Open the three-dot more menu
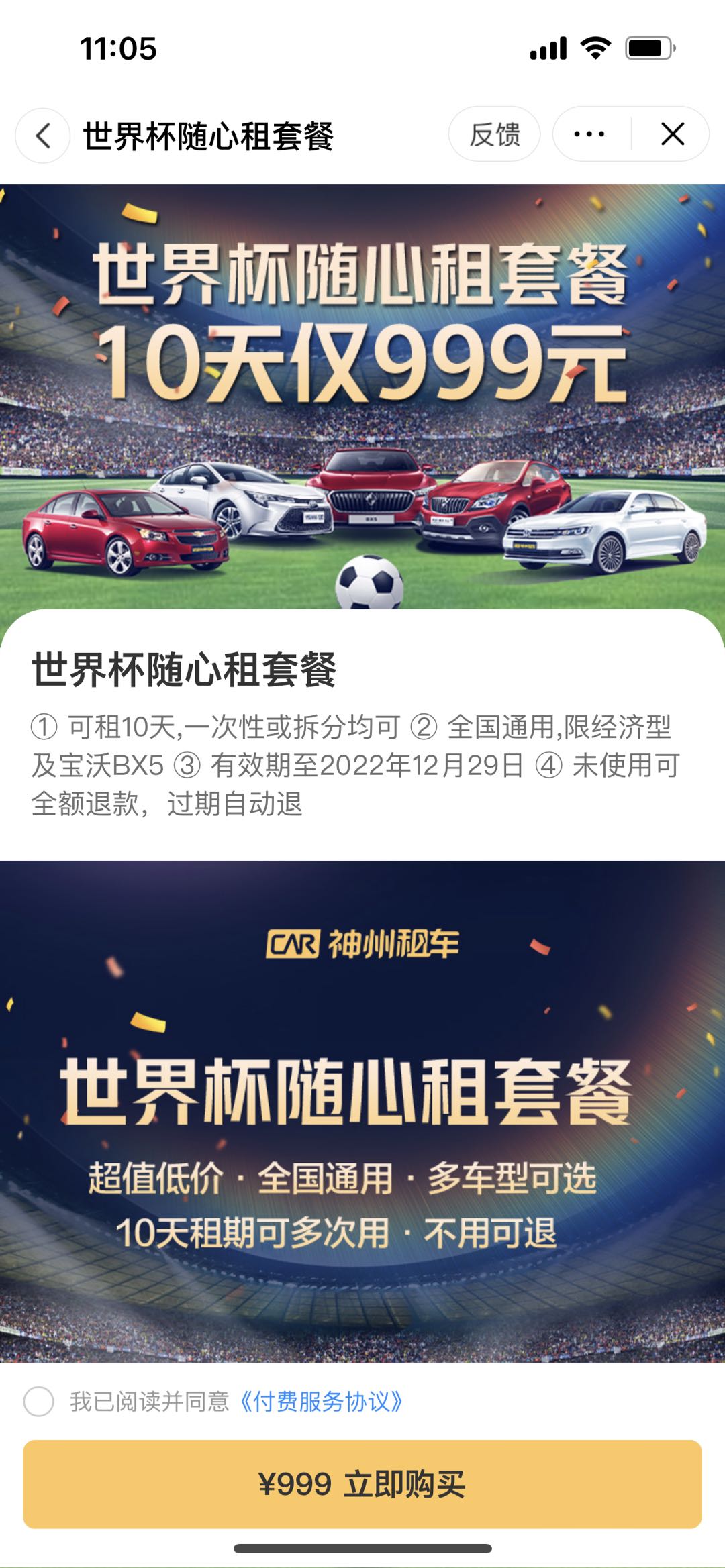The width and height of the screenshot is (725, 1568). 589,134
